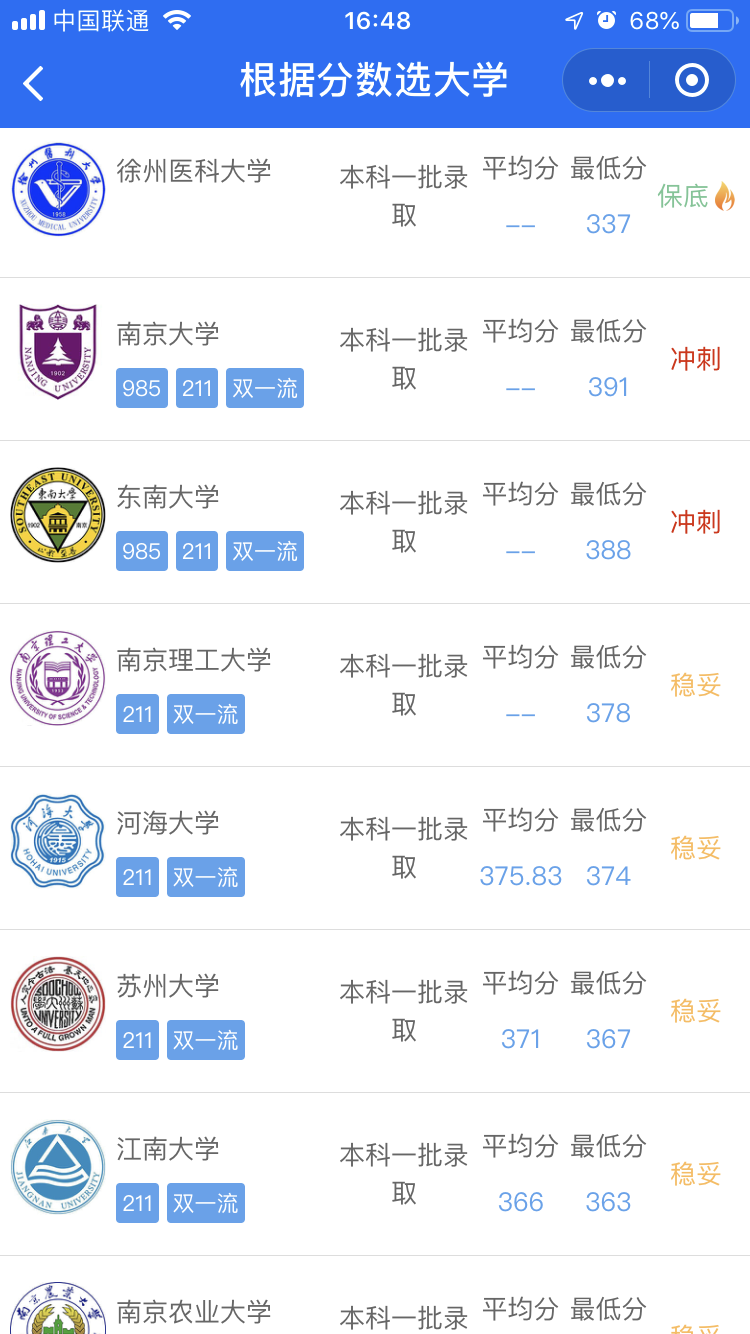Open the 南京大学 entry
The image size is (750, 1334).
375,359
